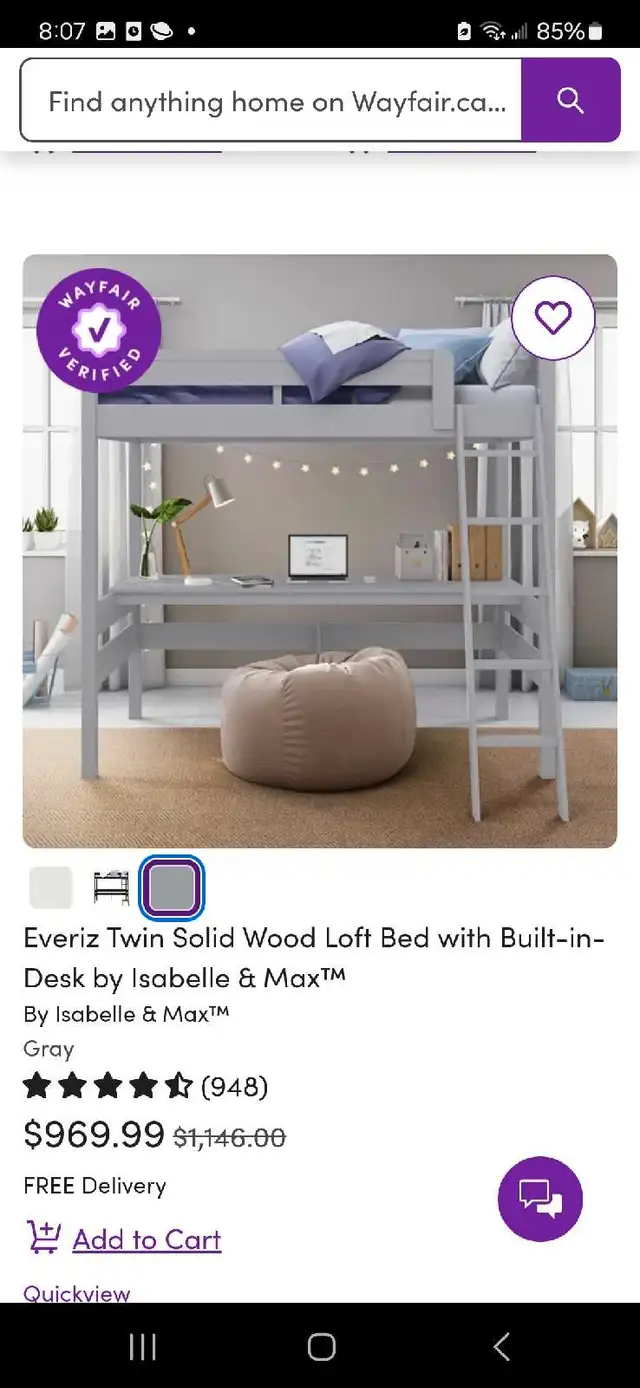Viewport: 640px width, 1388px height.
Task: Open Quickview for the loft bed
Action: (77, 1294)
